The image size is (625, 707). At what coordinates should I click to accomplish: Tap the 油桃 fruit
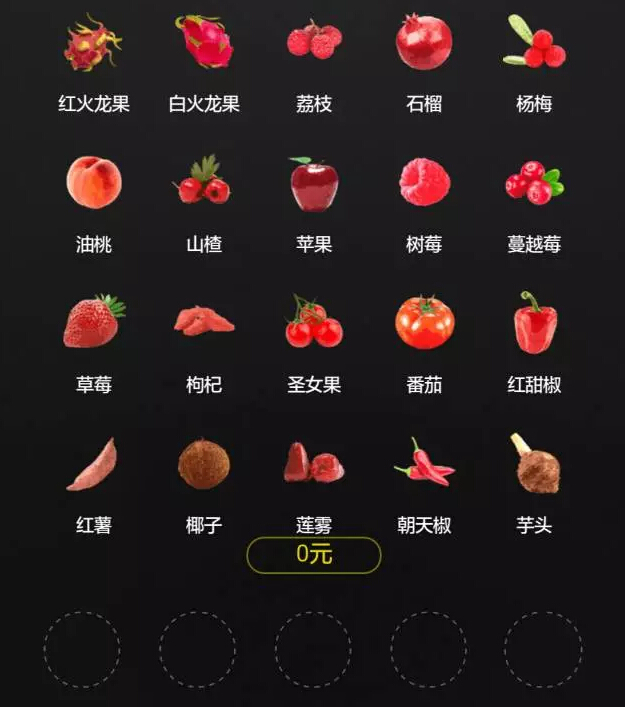pyautogui.click(x=94, y=183)
